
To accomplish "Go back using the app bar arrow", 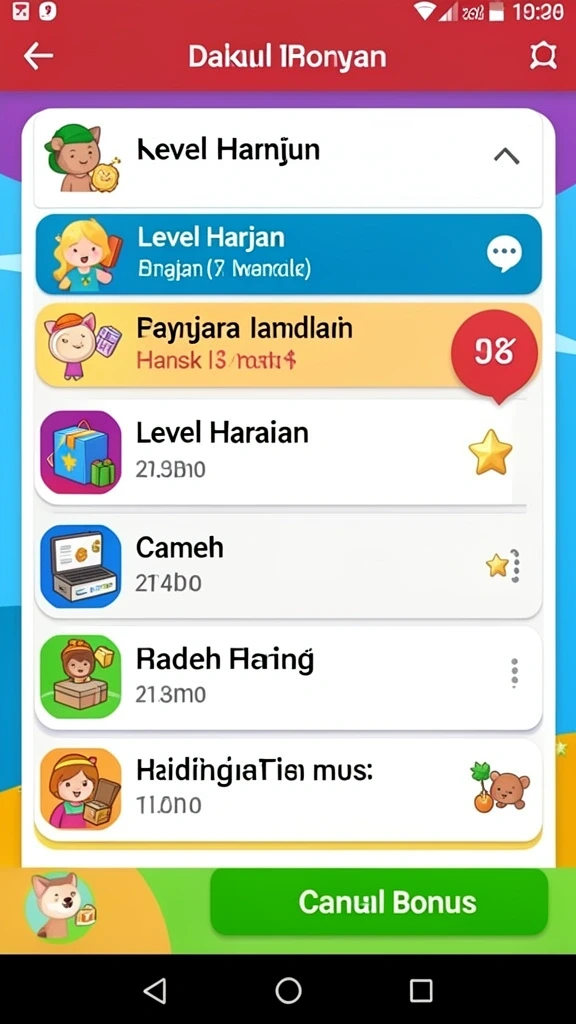I will 38,56.
